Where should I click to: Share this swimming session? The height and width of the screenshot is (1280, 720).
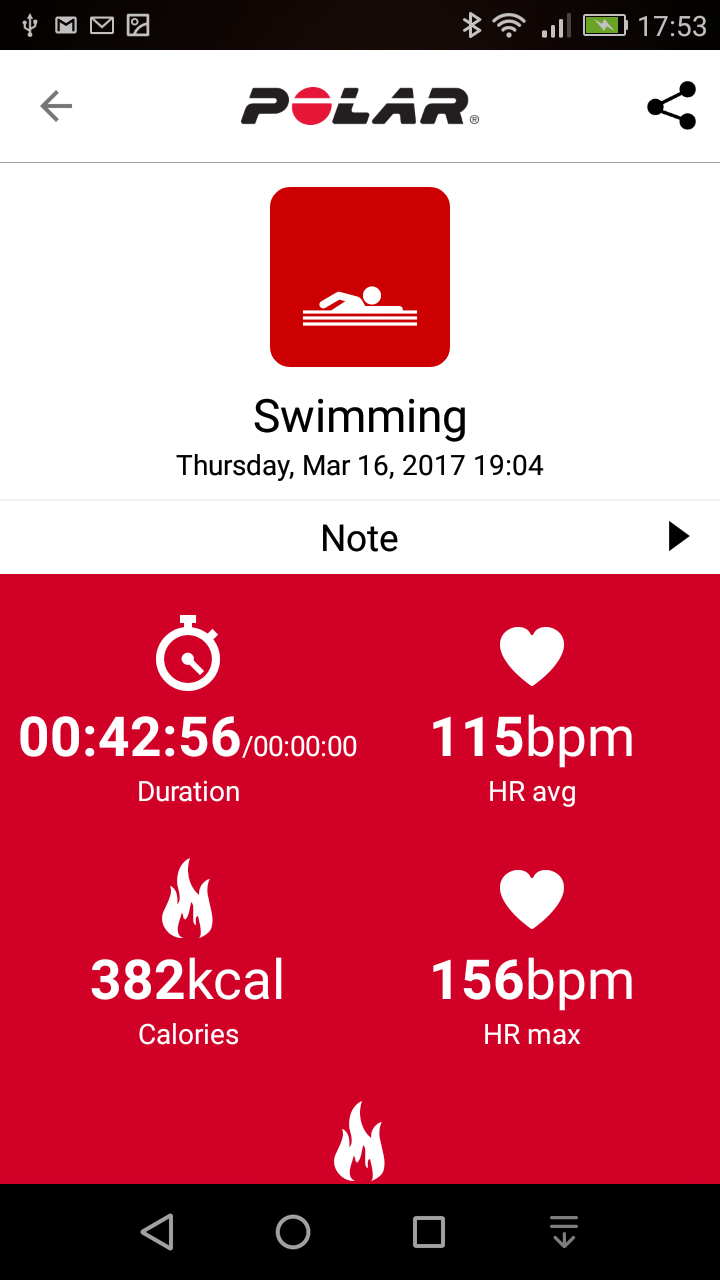tap(671, 106)
